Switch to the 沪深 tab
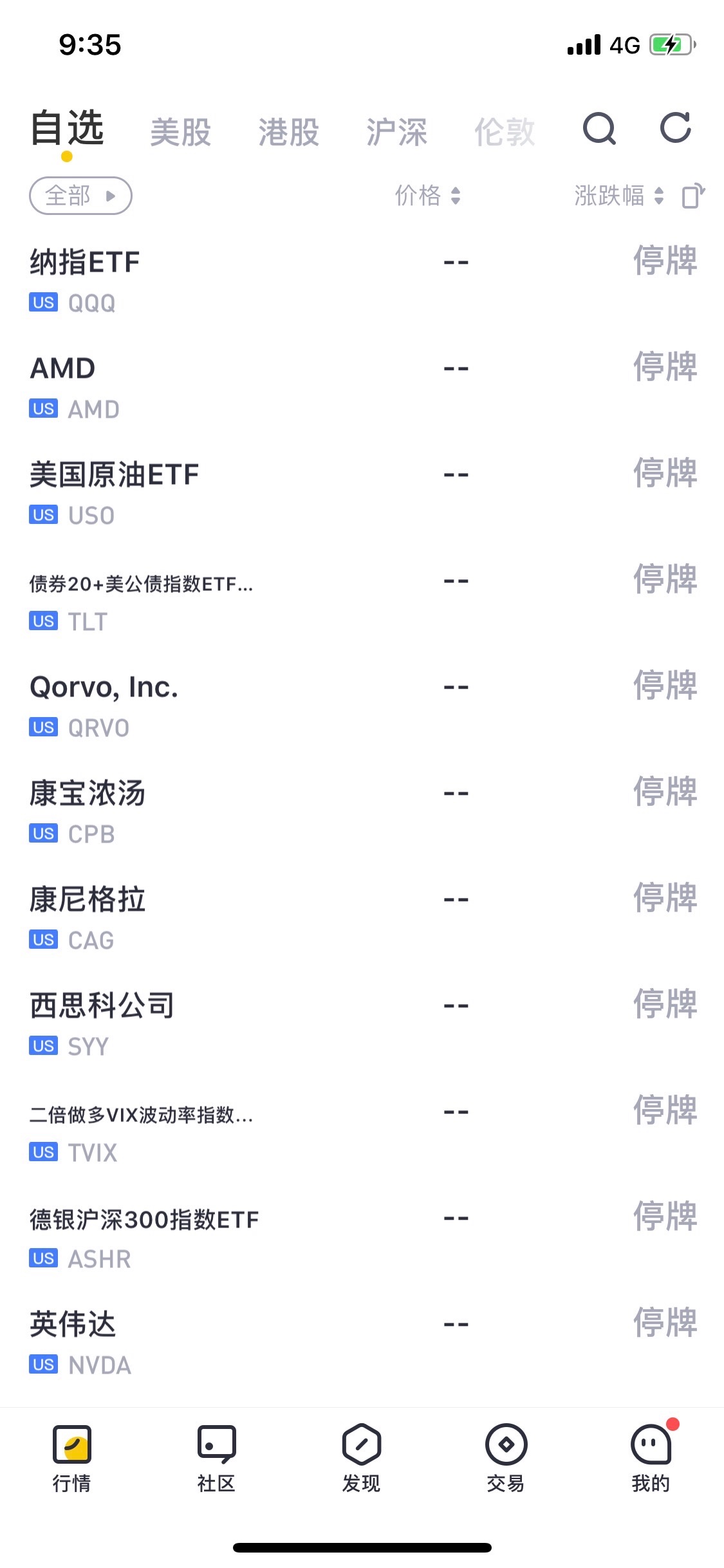 click(x=397, y=132)
